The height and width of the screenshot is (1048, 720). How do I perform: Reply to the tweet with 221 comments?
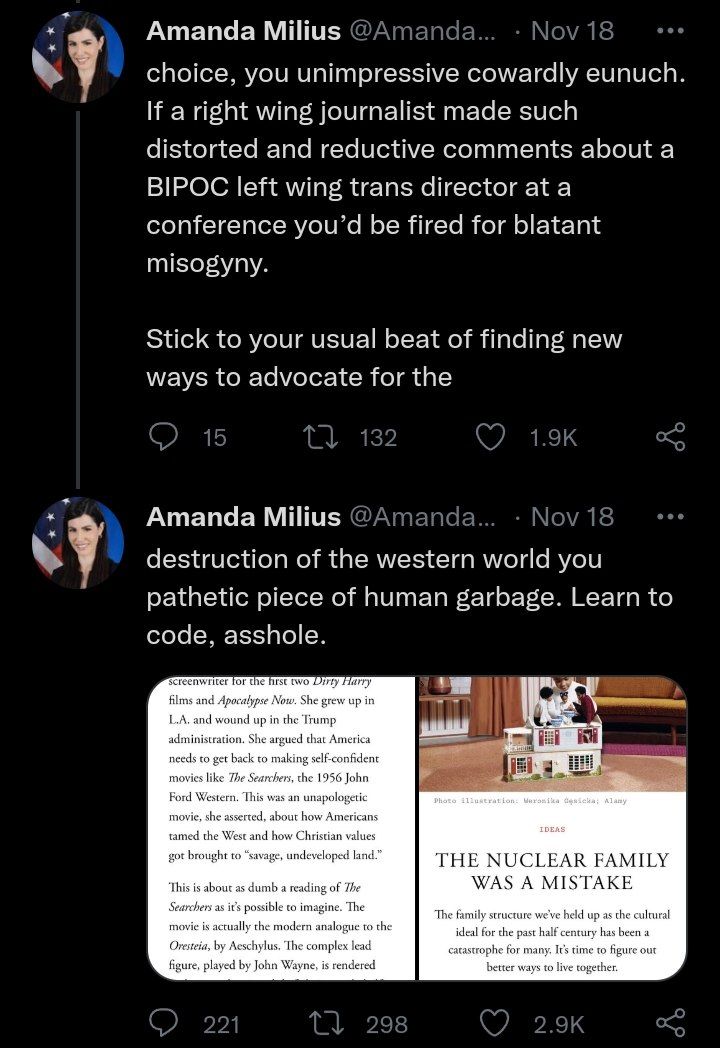[x=164, y=1023]
